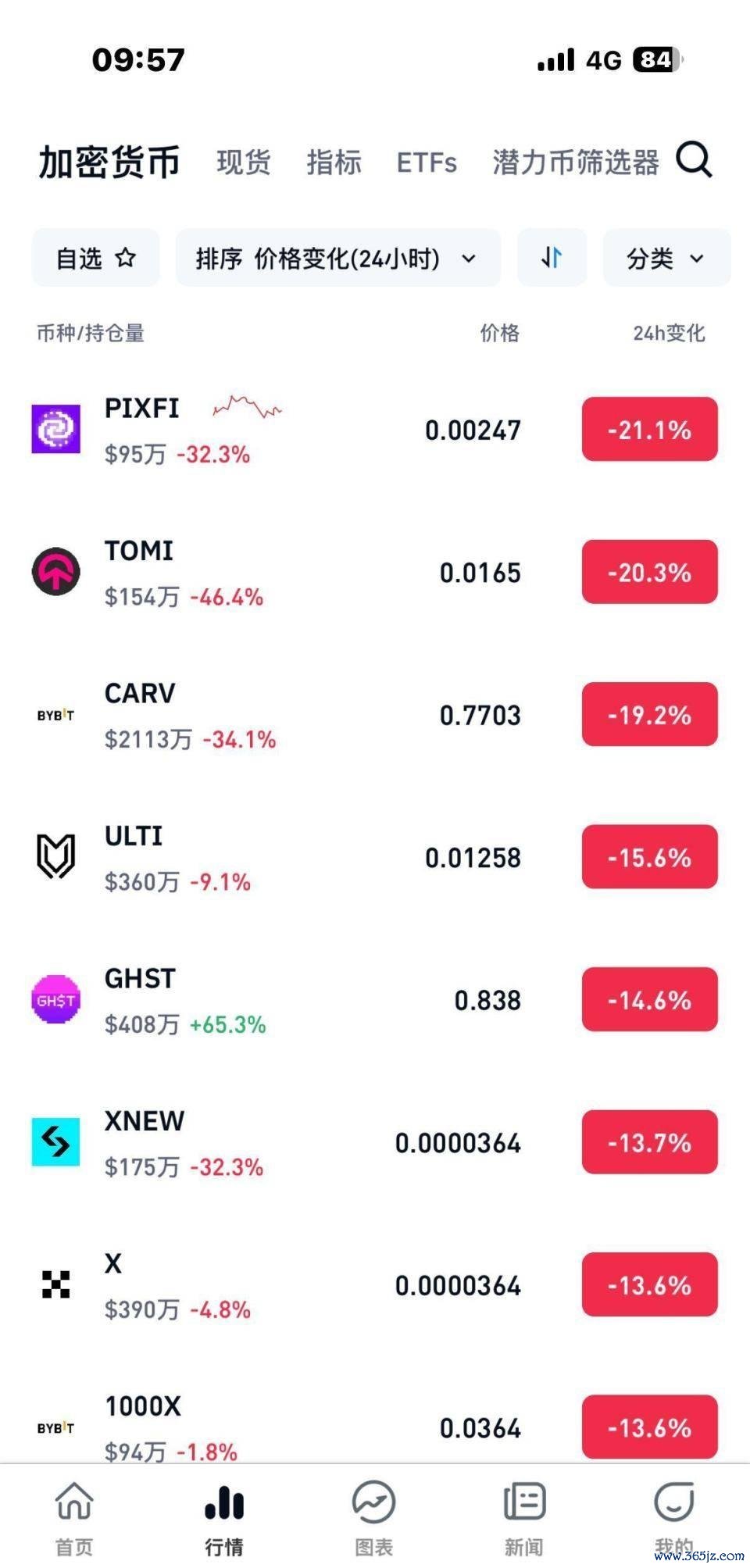View CARV coin details
This screenshot has width=750, height=1568.
click(x=375, y=715)
